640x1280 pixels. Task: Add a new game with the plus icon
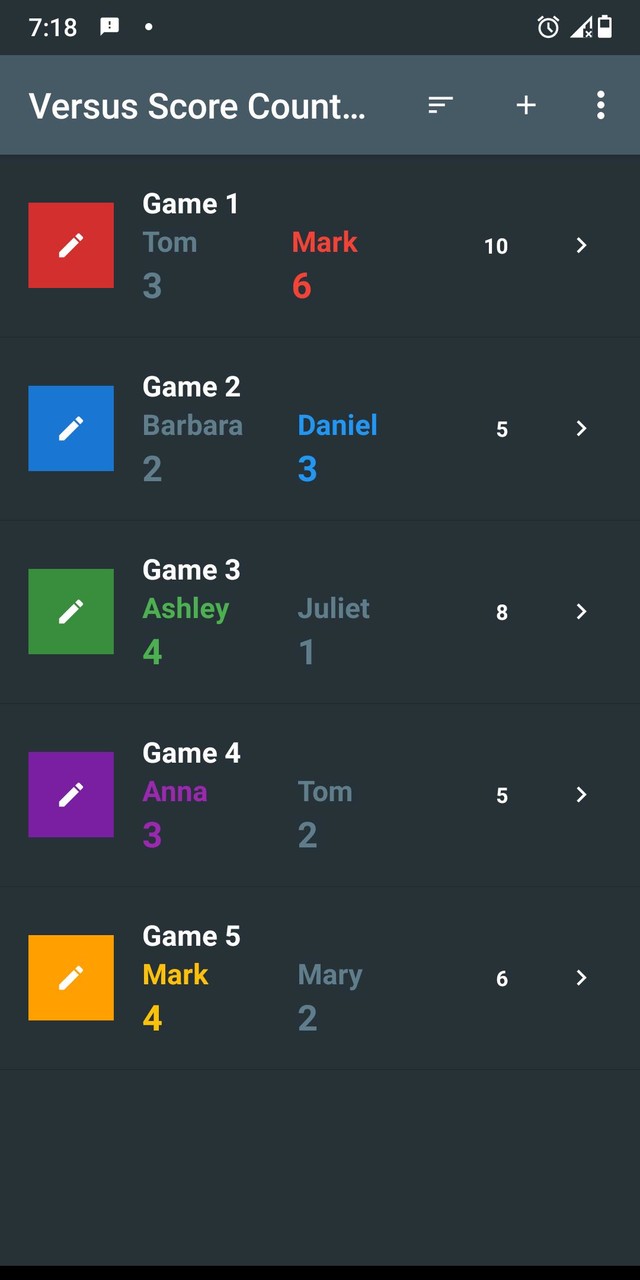click(x=526, y=105)
